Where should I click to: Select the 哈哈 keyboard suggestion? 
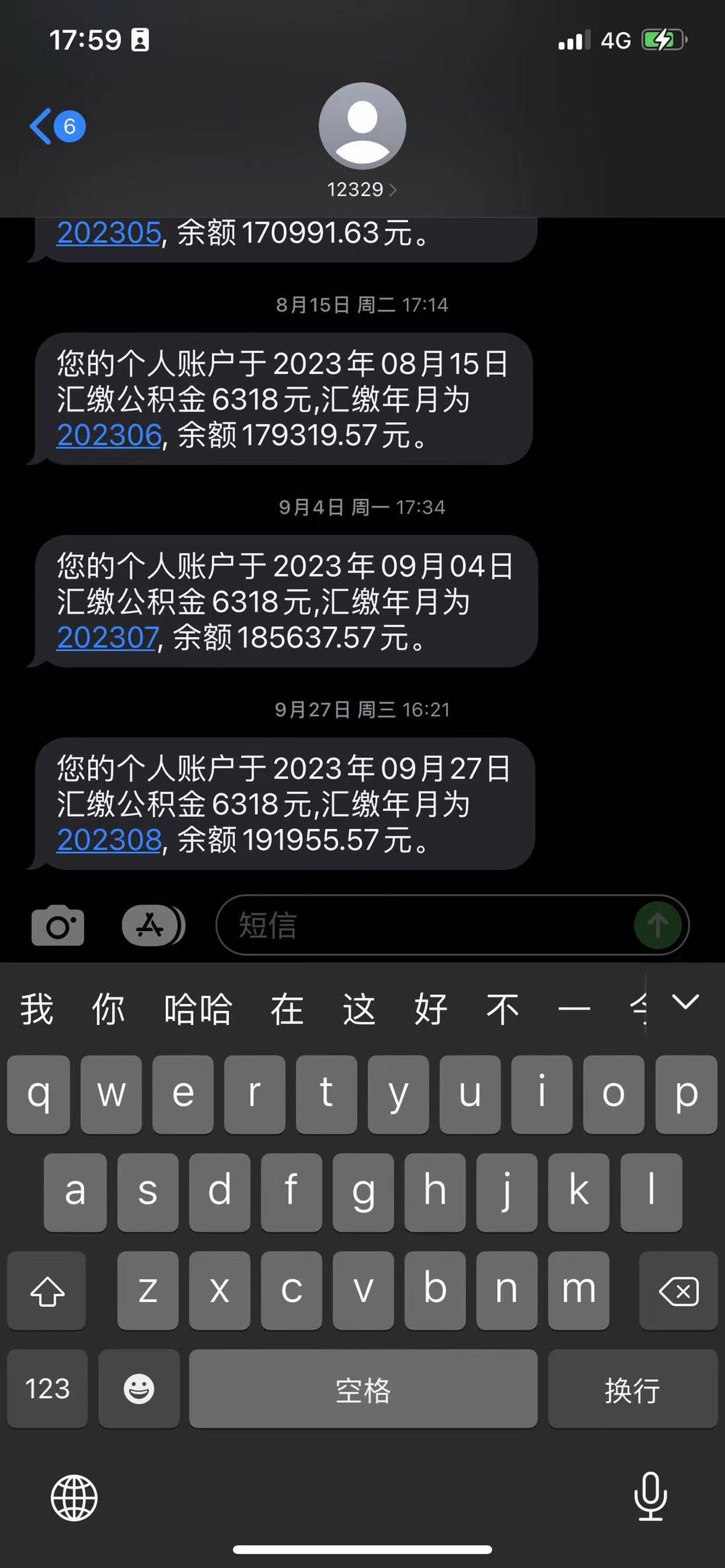[x=197, y=1009]
